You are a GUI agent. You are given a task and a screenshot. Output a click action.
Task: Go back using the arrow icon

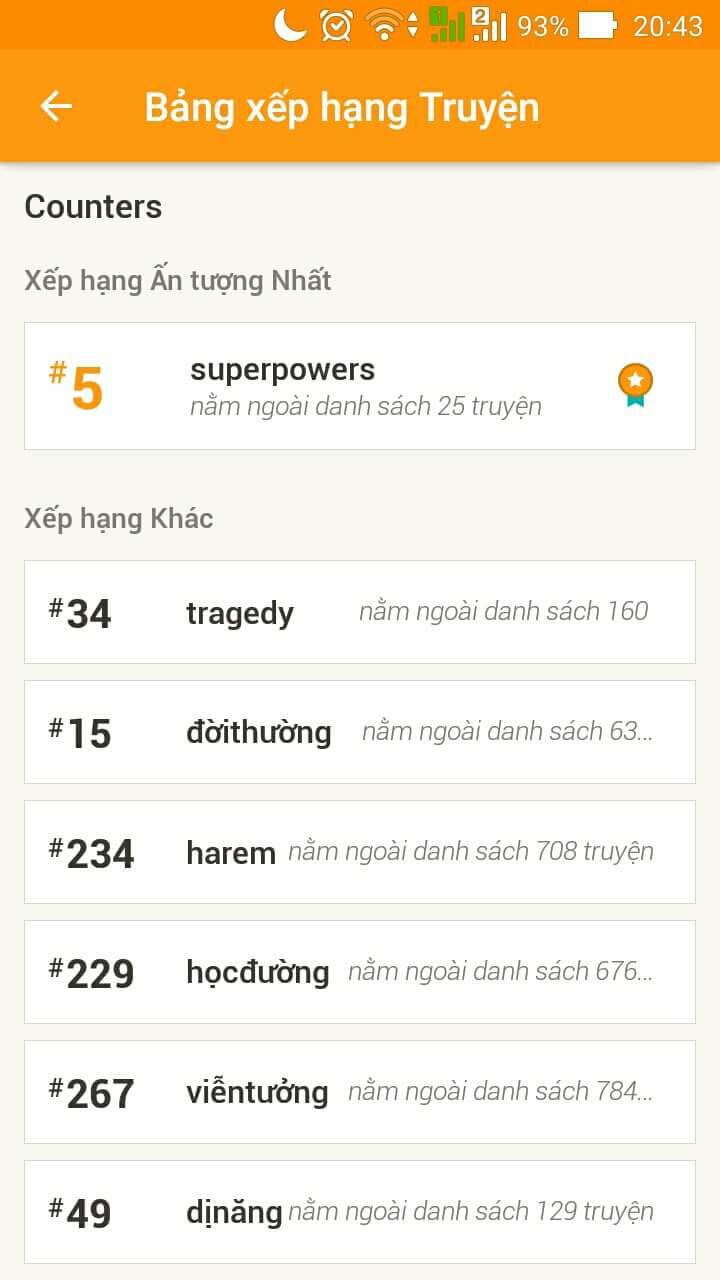56,107
